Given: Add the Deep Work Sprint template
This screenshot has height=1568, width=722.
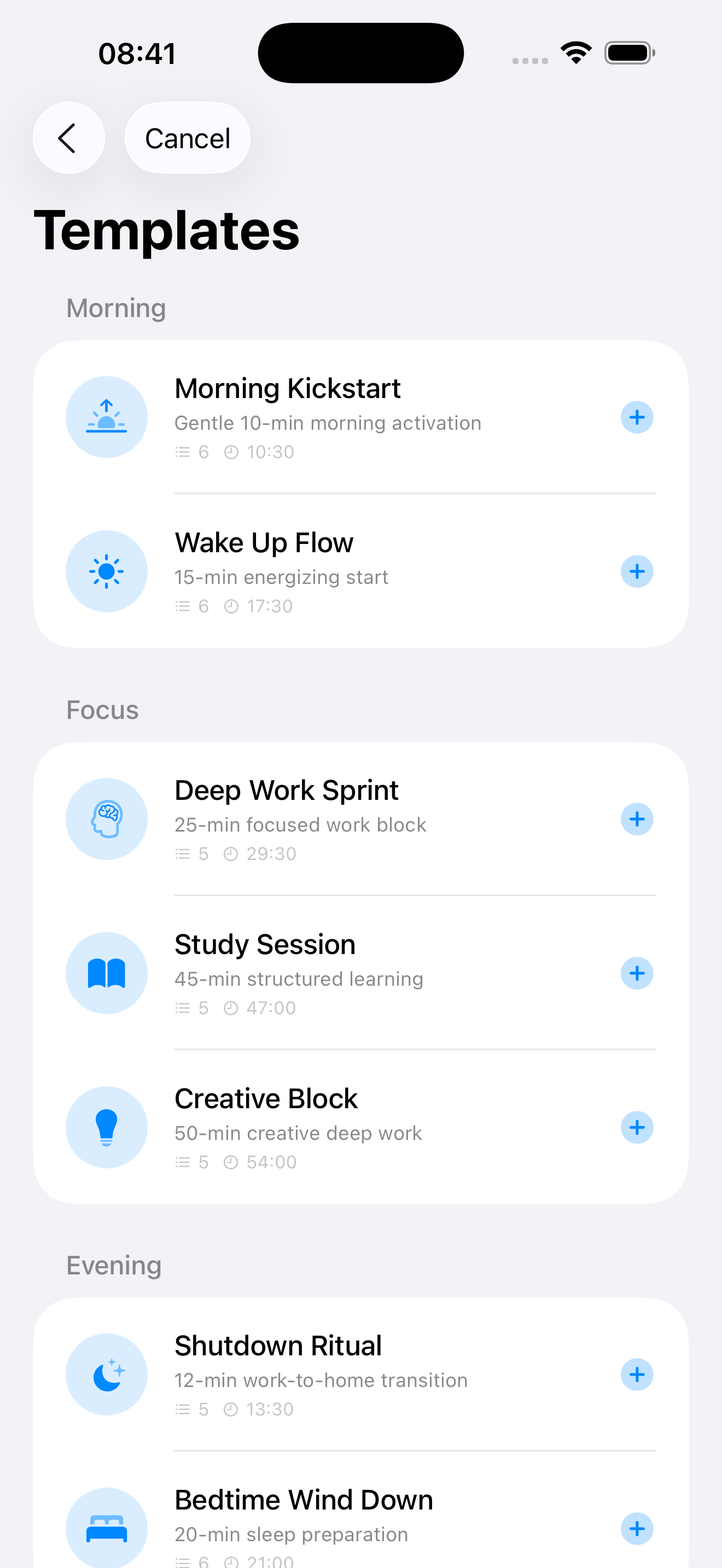Looking at the screenshot, I should [637, 820].
